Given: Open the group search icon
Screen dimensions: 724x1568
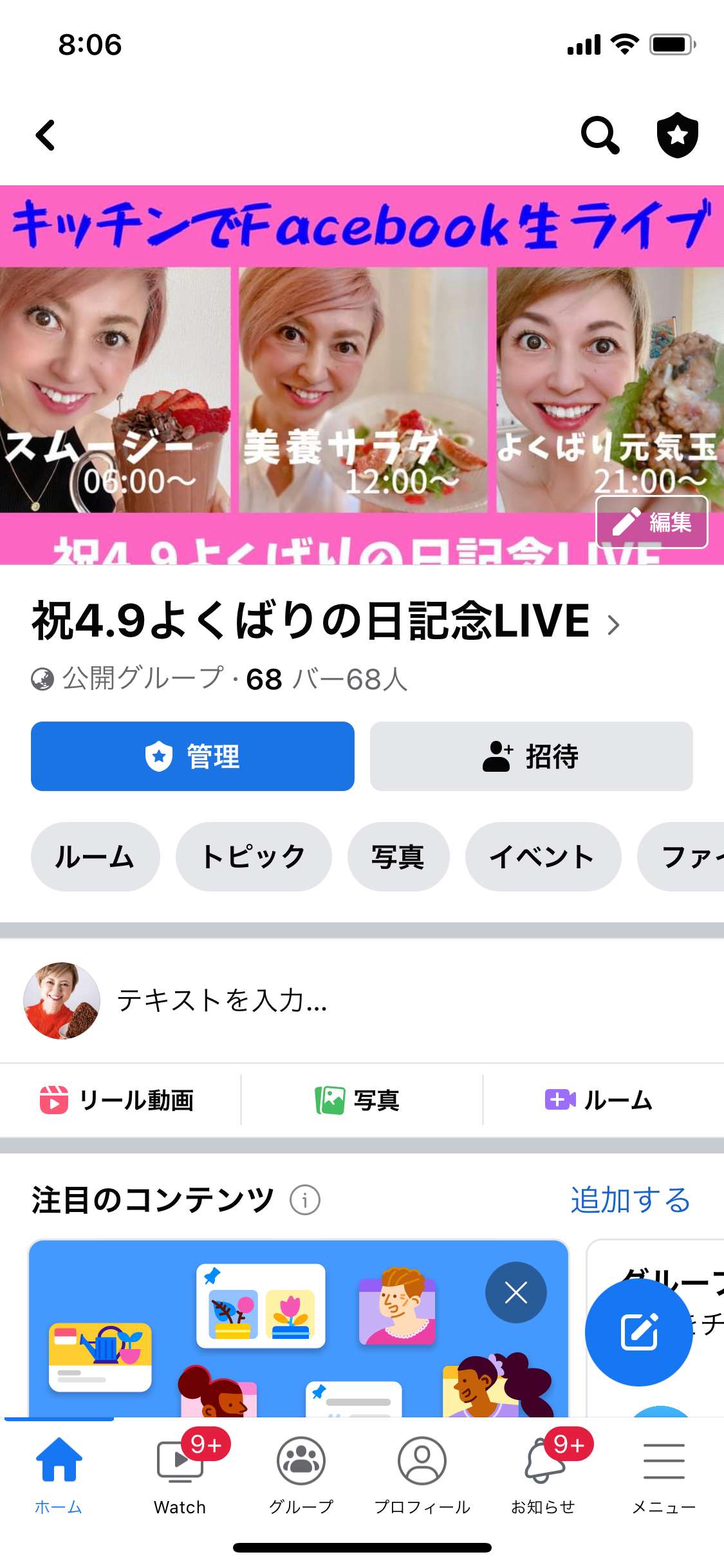Looking at the screenshot, I should [x=600, y=135].
